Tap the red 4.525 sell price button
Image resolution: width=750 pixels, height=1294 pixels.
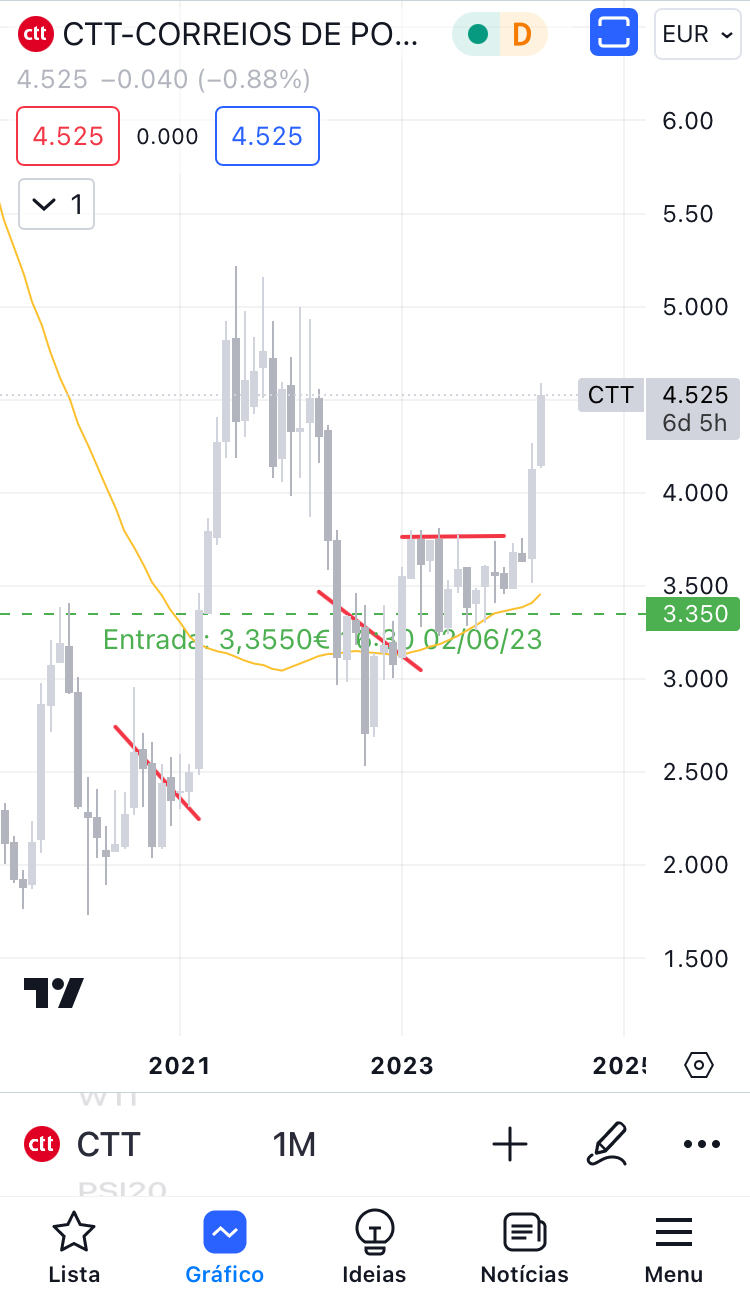pyautogui.click(x=68, y=136)
